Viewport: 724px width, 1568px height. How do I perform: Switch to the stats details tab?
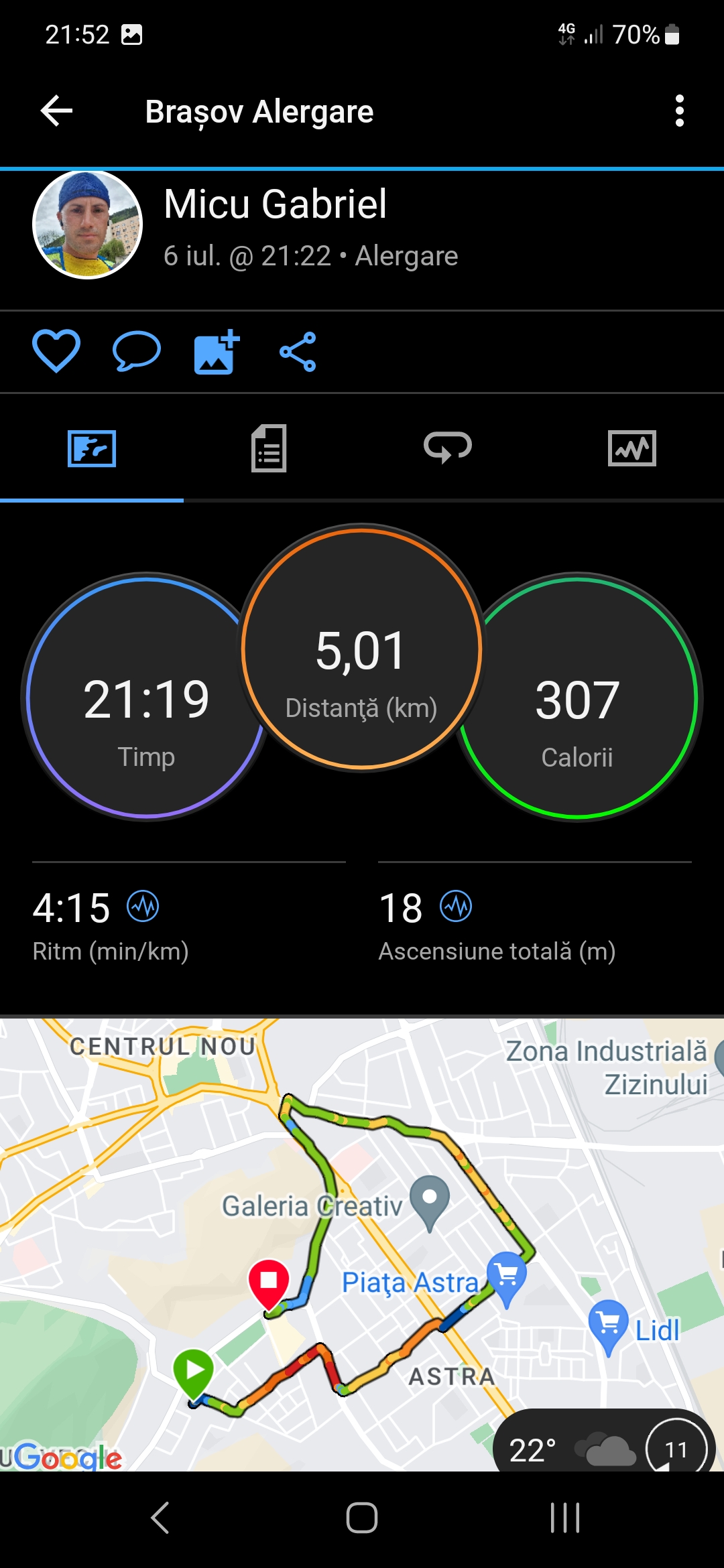coord(269,448)
